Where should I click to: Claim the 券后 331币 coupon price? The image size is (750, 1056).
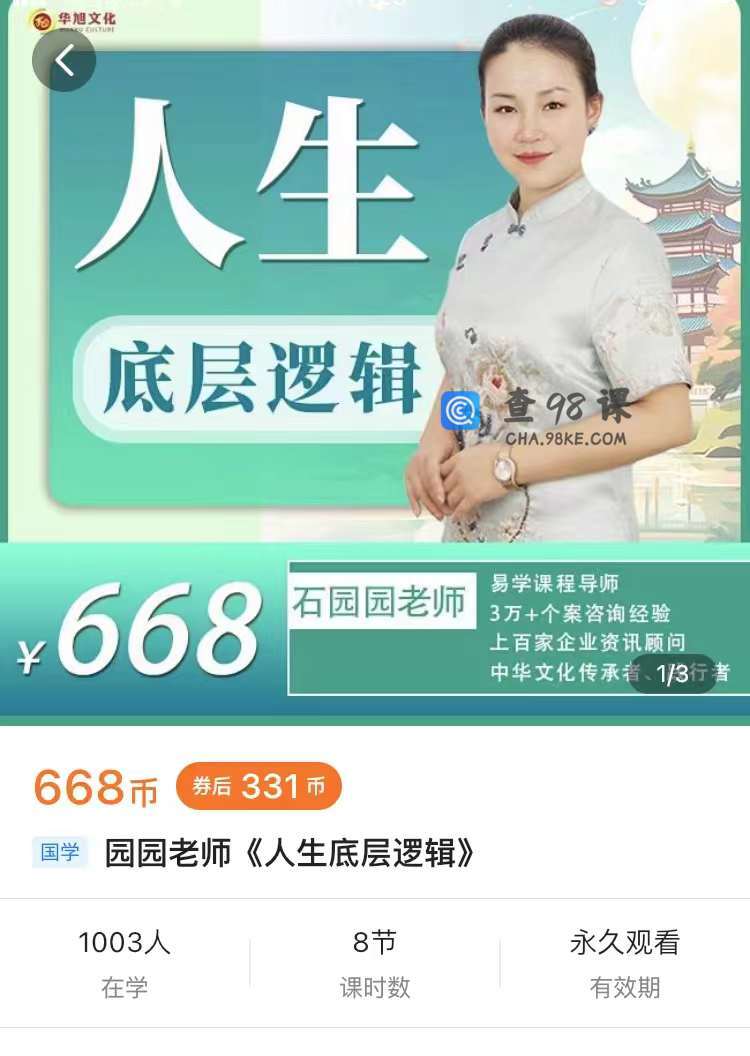pyautogui.click(x=259, y=787)
